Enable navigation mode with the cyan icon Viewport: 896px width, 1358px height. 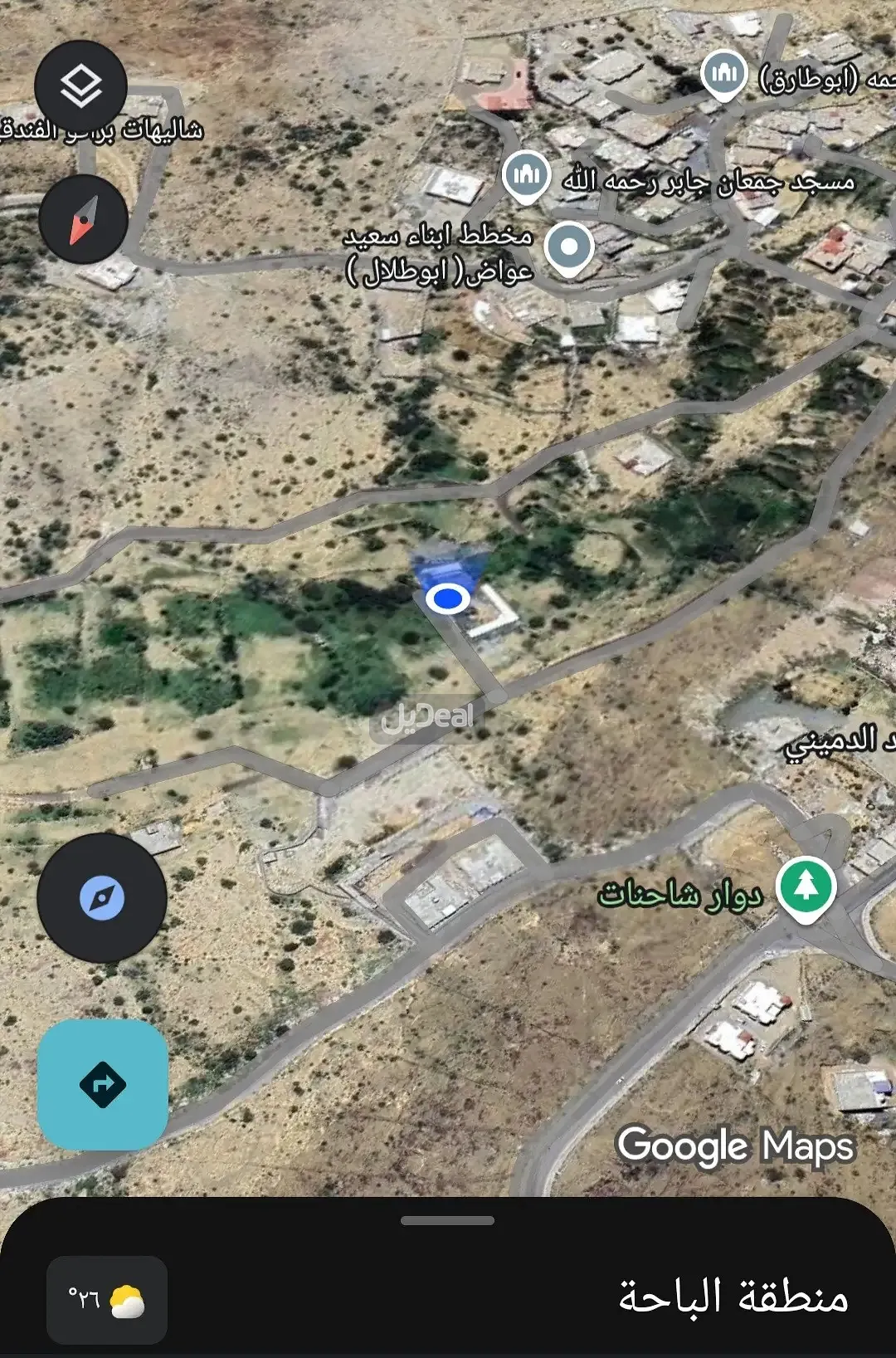[x=102, y=1082]
